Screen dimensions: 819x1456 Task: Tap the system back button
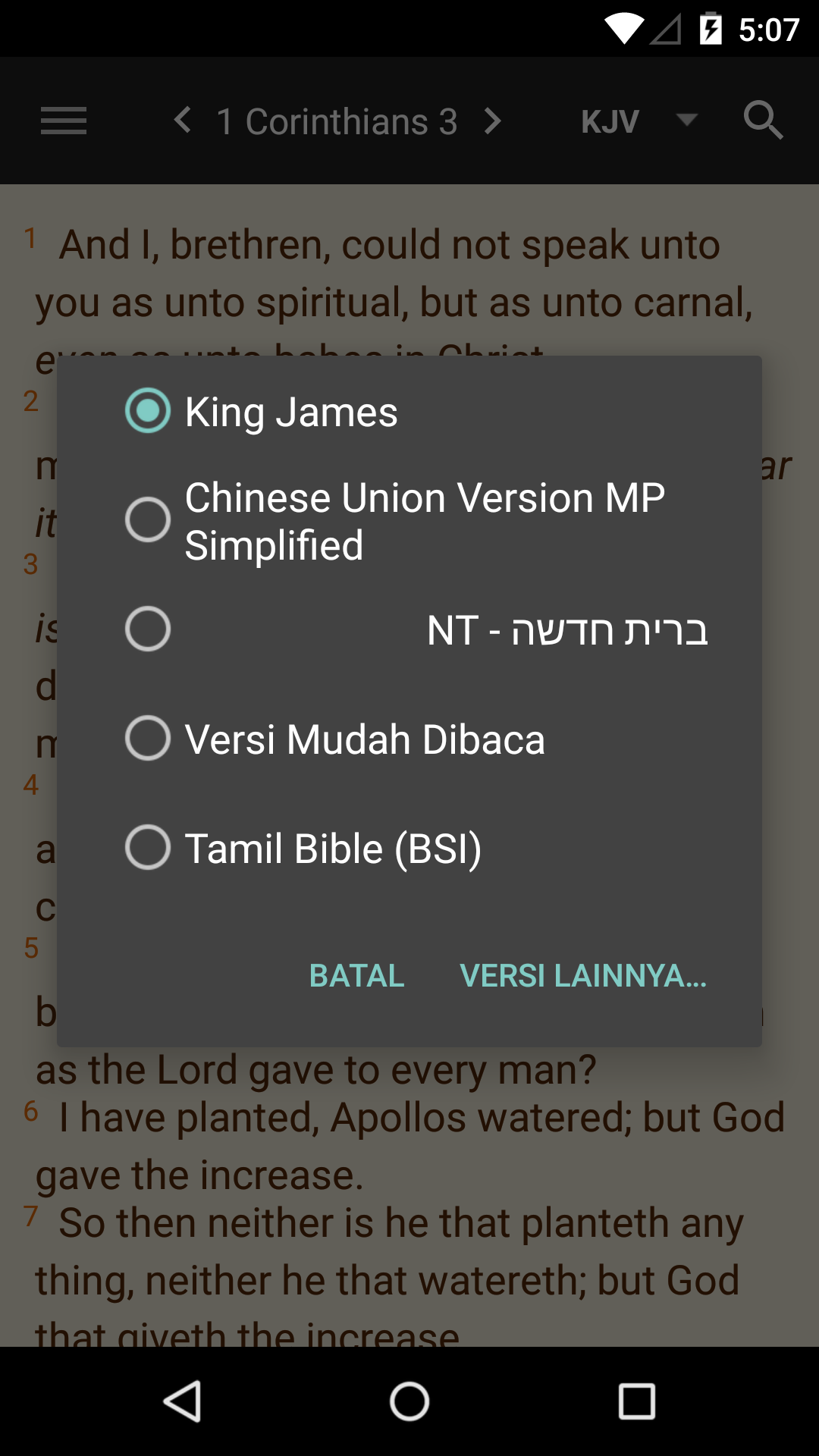(x=182, y=1401)
